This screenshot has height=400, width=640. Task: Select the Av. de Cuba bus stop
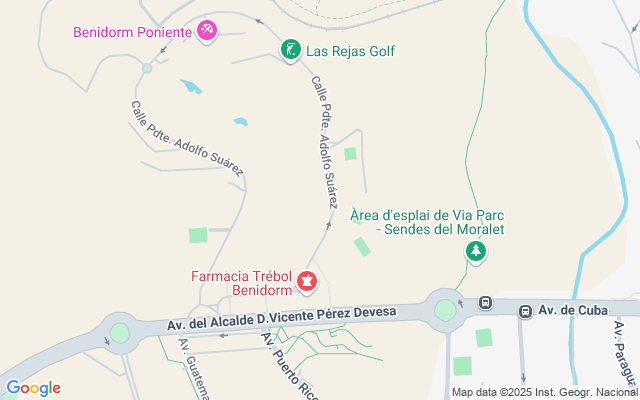click(x=525, y=310)
